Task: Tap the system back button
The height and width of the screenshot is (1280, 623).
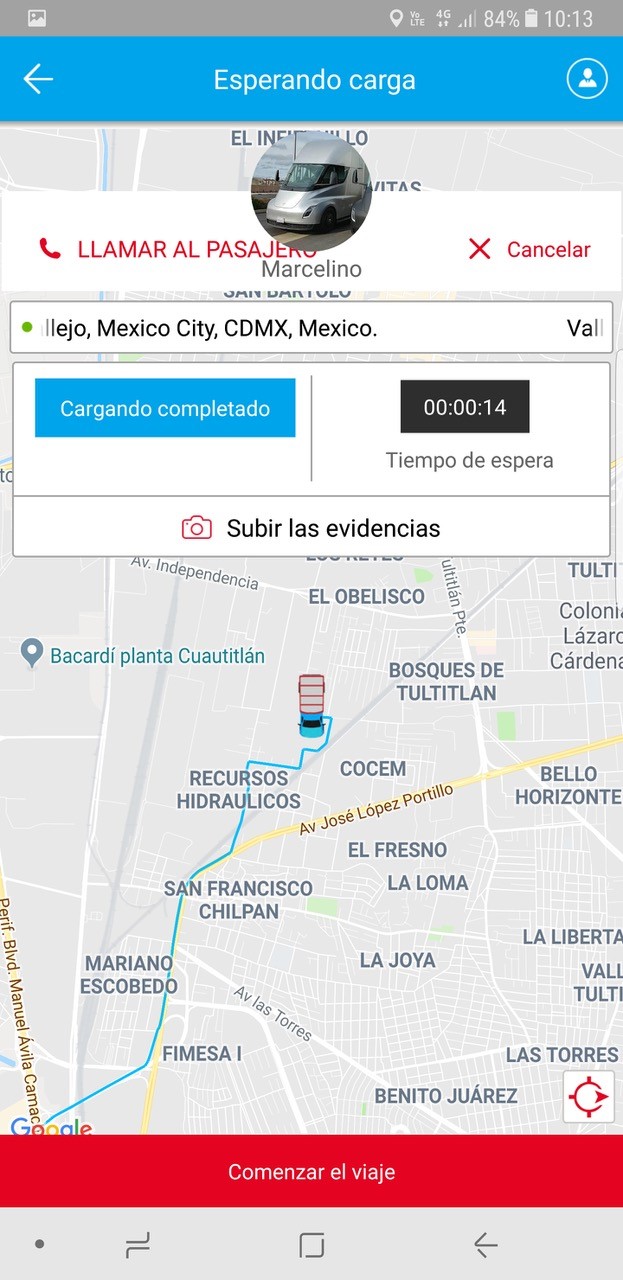Action: (486, 1245)
